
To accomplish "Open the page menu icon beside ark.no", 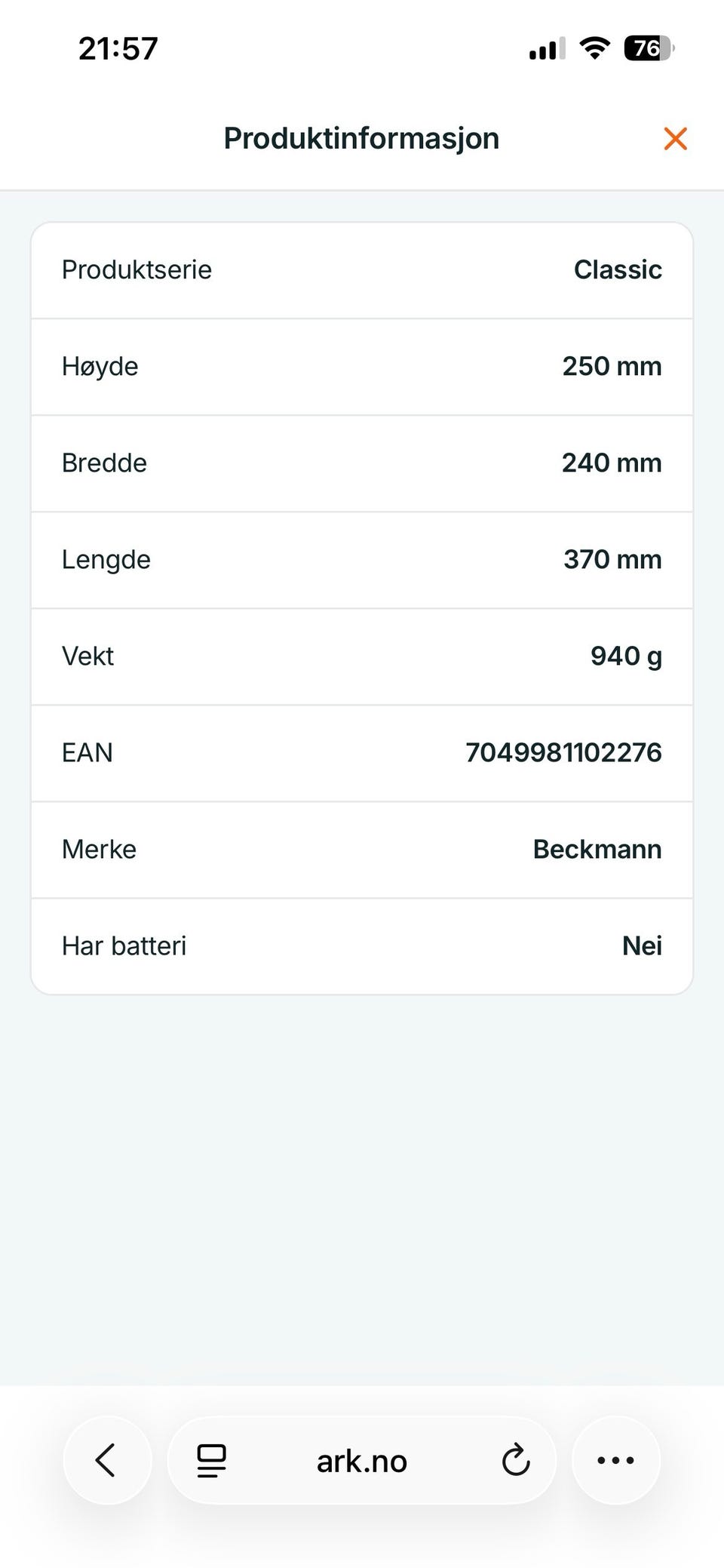I will pos(211,1461).
